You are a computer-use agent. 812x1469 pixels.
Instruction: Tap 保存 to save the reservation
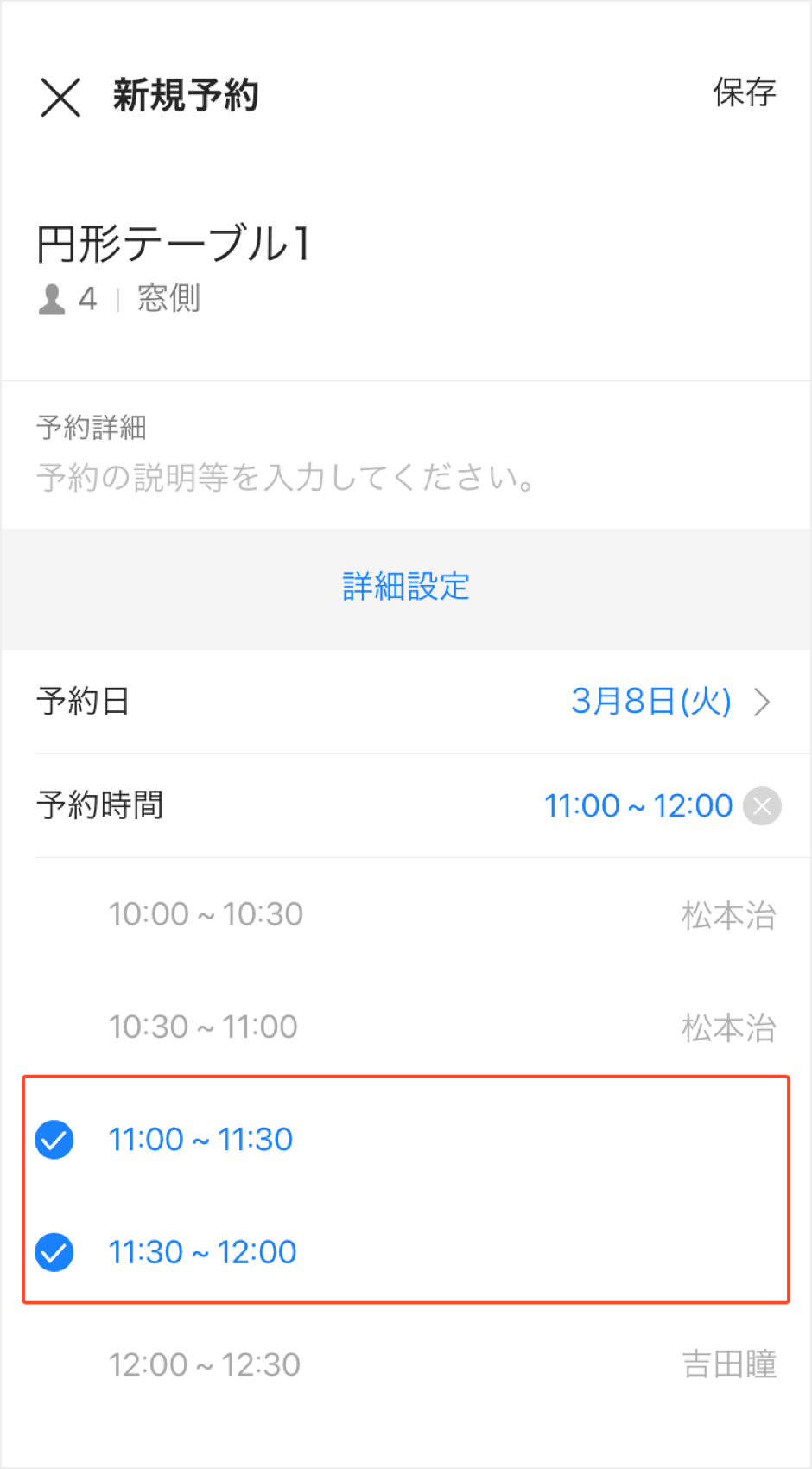click(x=744, y=92)
